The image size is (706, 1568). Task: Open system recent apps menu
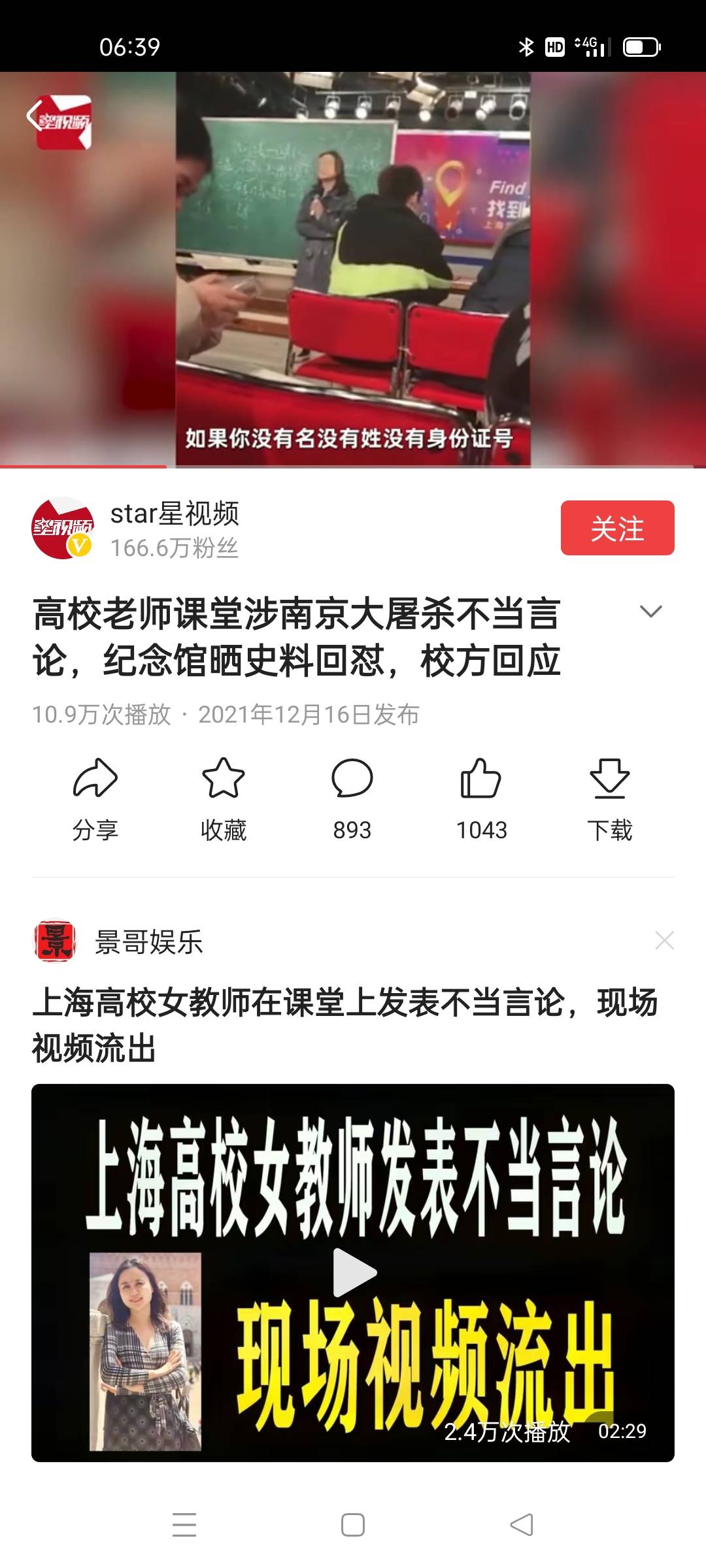click(x=184, y=1526)
